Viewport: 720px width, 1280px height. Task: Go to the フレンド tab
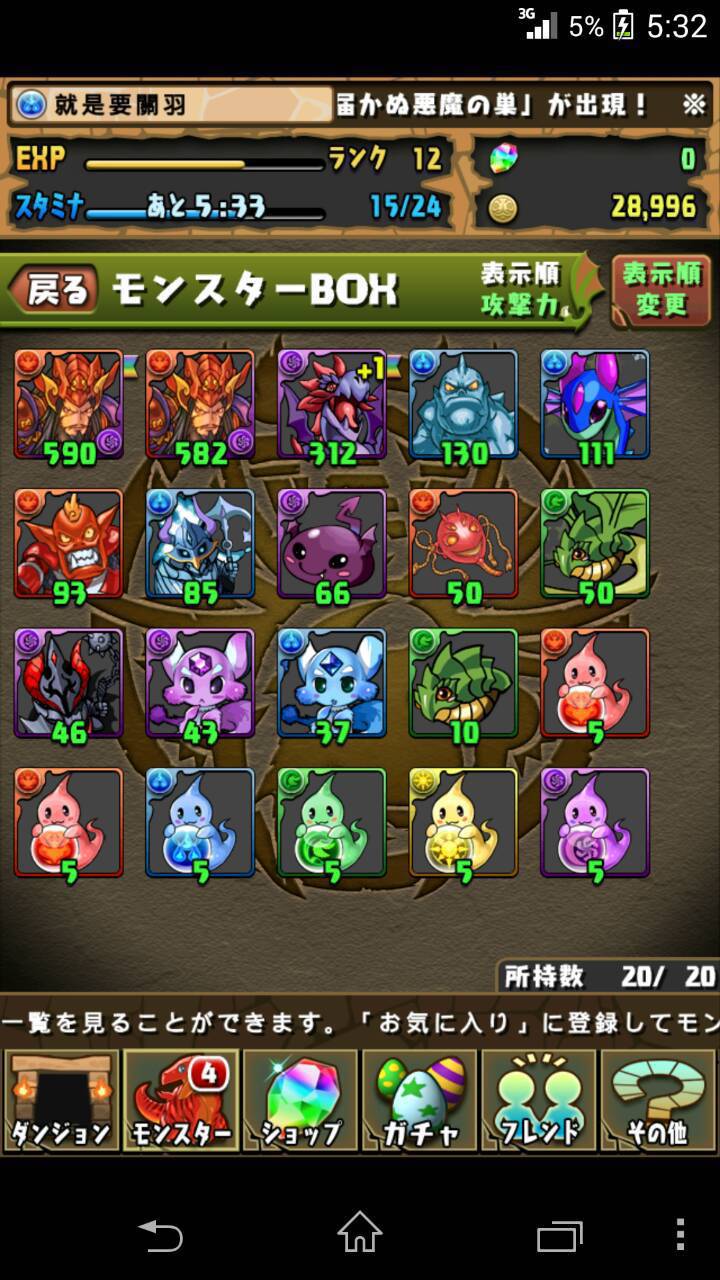[x=540, y=1100]
